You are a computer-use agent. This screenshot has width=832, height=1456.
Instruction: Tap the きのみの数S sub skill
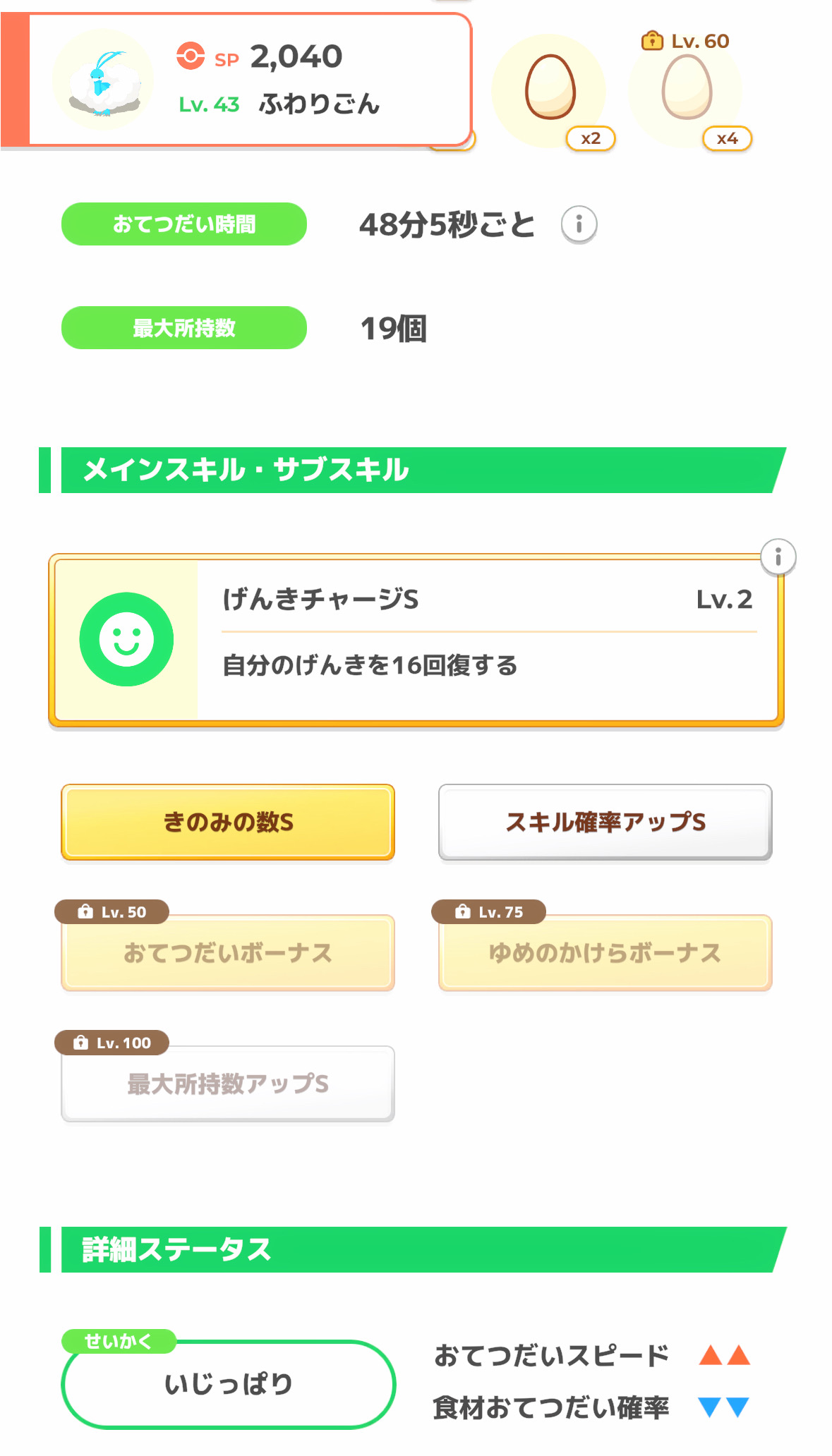[x=228, y=822]
